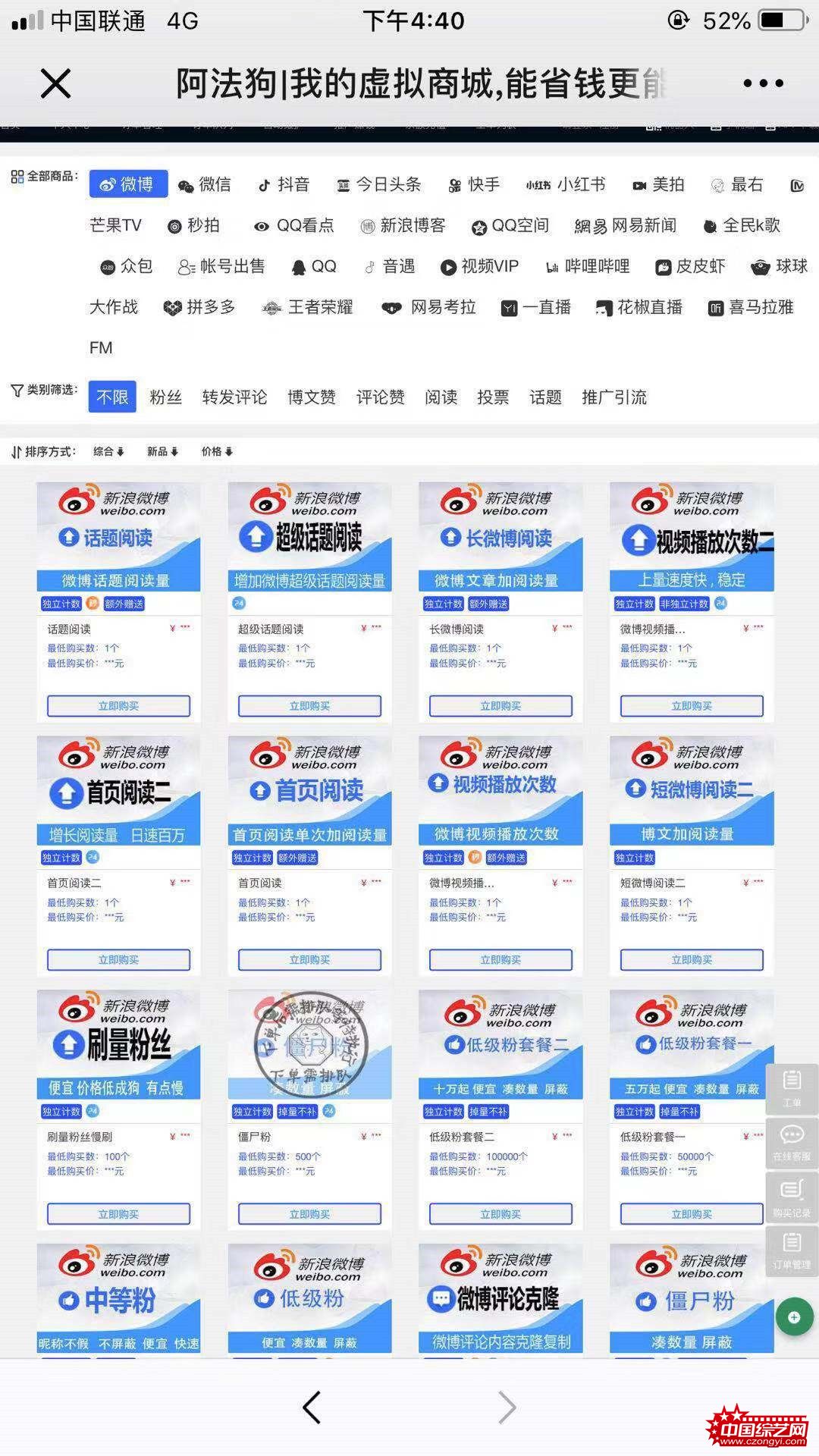The width and height of the screenshot is (819, 1456).
Task: Purchase 低级粉套餐二 now
Action: [500, 1214]
